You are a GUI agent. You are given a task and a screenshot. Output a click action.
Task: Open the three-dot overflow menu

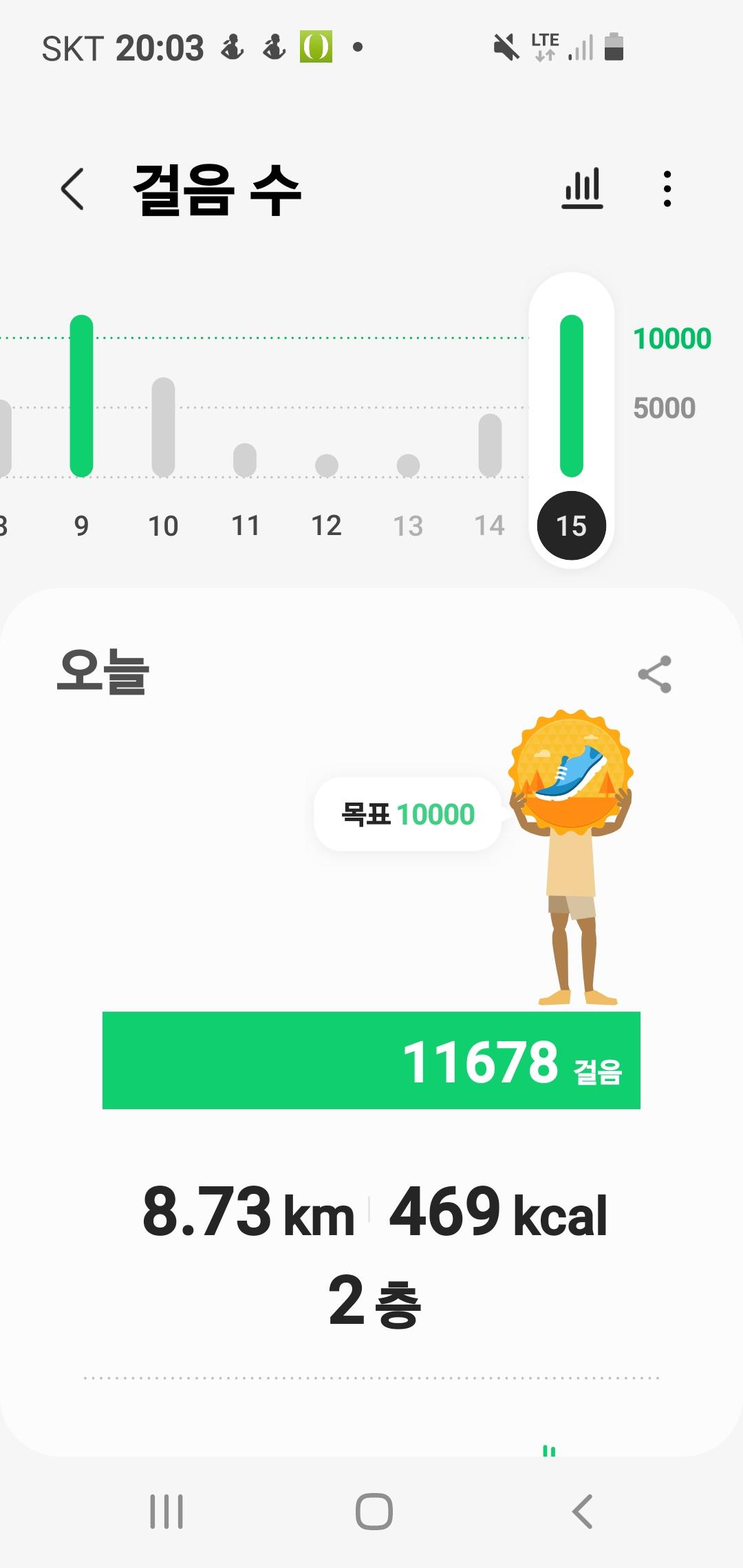(x=667, y=188)
